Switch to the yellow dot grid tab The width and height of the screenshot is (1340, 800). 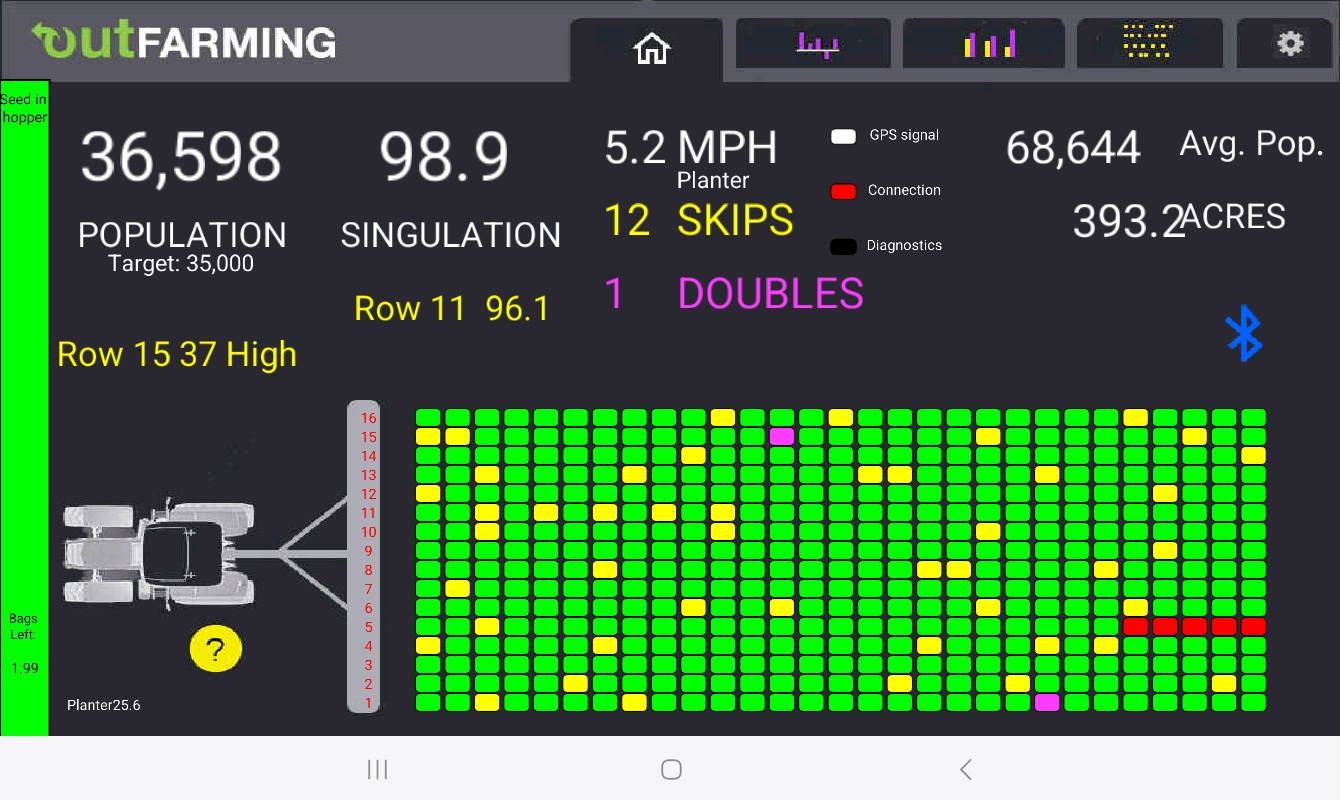tap(1148, 43)
